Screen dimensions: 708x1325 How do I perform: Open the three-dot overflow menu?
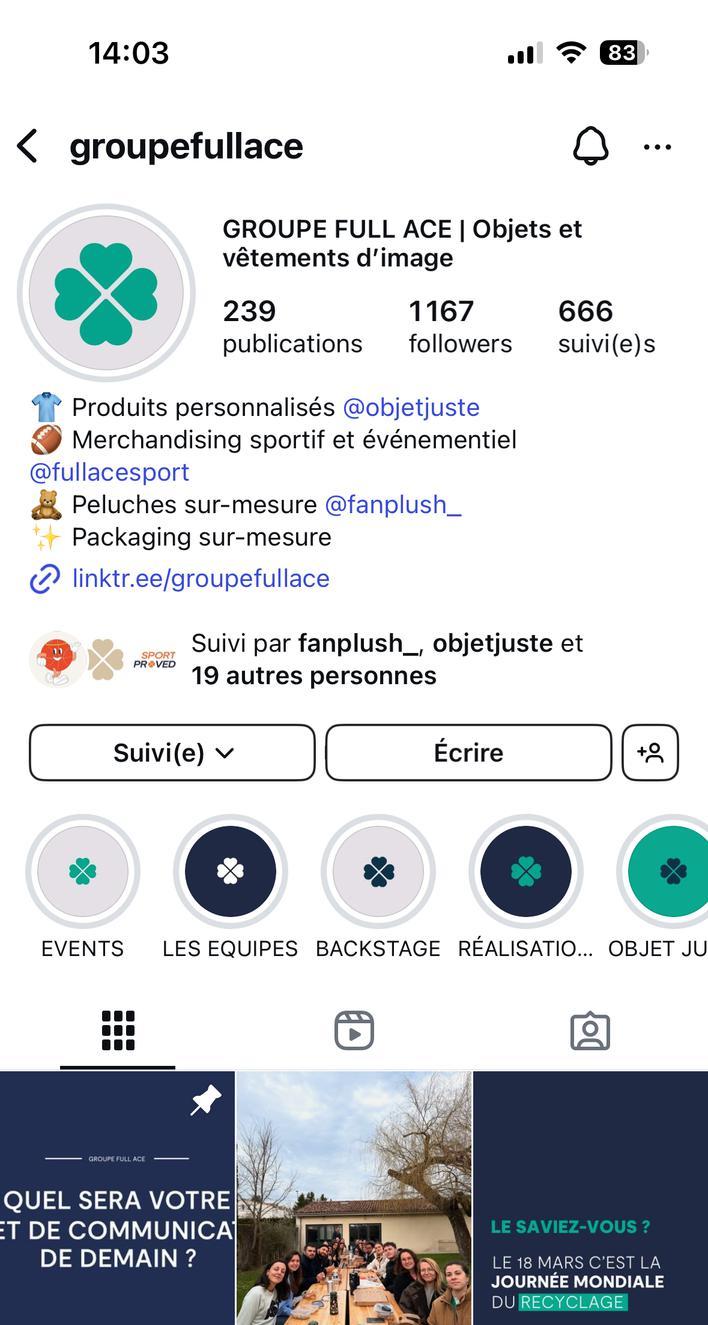657,147
